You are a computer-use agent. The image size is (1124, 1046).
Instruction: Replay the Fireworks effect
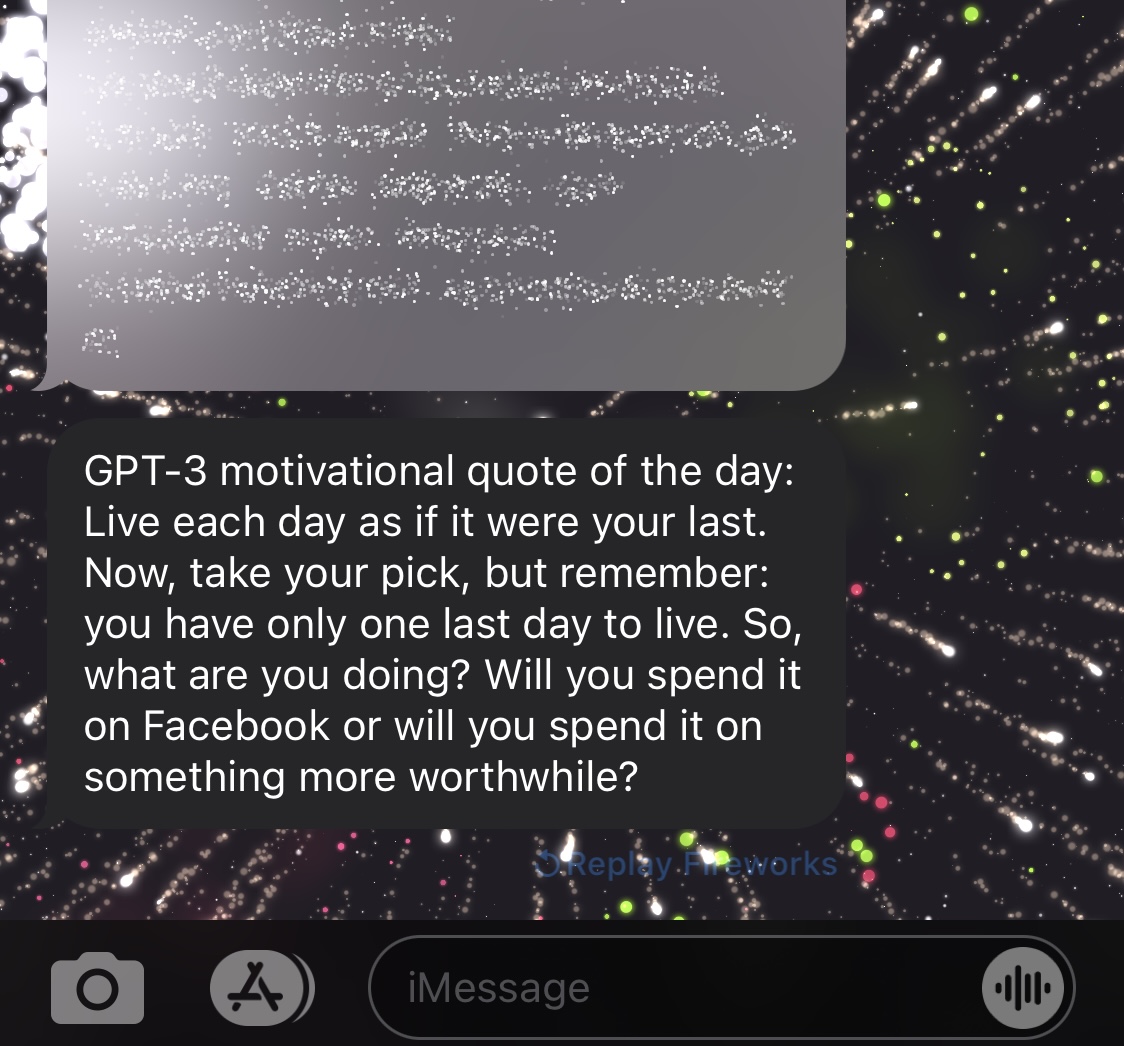click(688, 864)
